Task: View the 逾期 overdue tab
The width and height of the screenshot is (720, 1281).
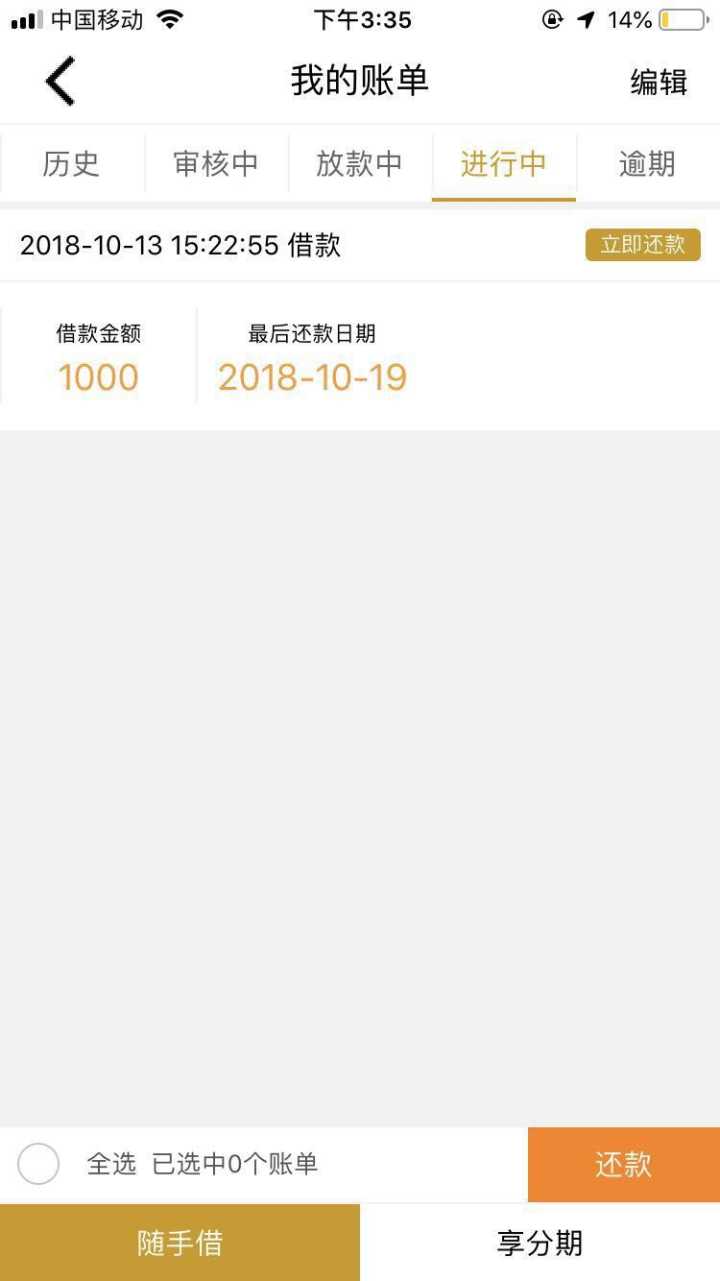Action: [648, 163]
